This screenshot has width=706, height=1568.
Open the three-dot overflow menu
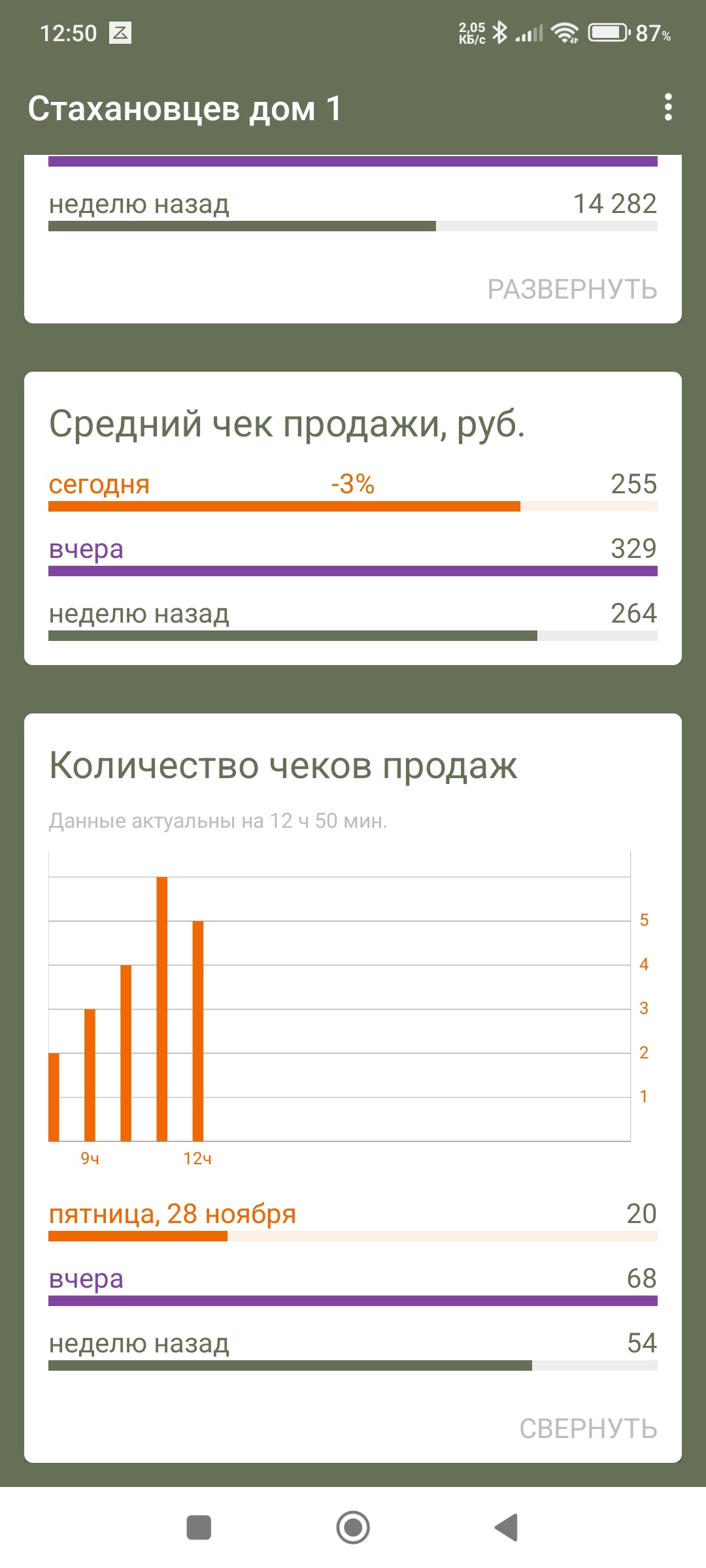[x=667, y=107]
